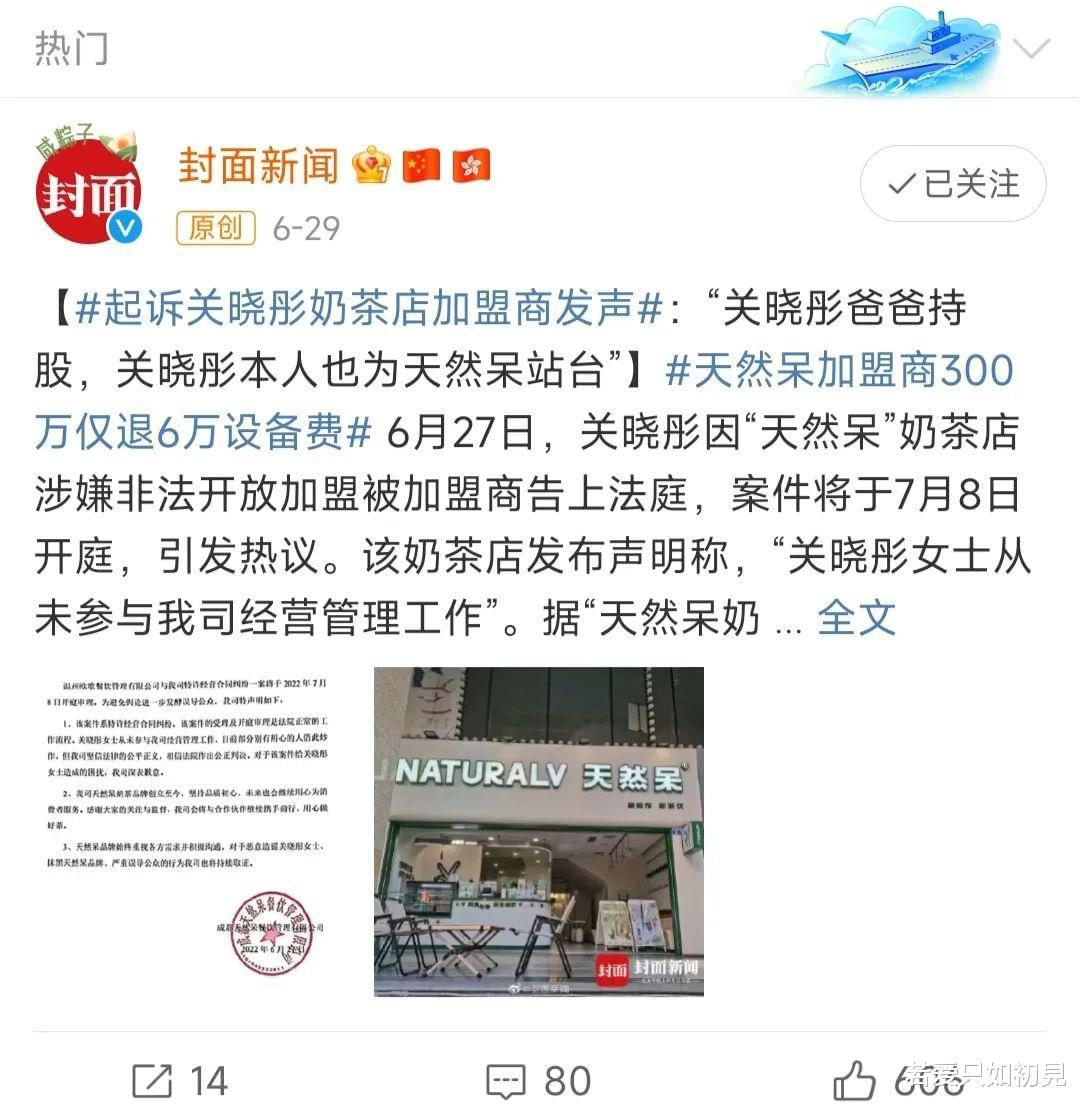This screenshot has height=1105, width=1080.
Task: Expand post with 全文 link
Action: click(856, 618)
